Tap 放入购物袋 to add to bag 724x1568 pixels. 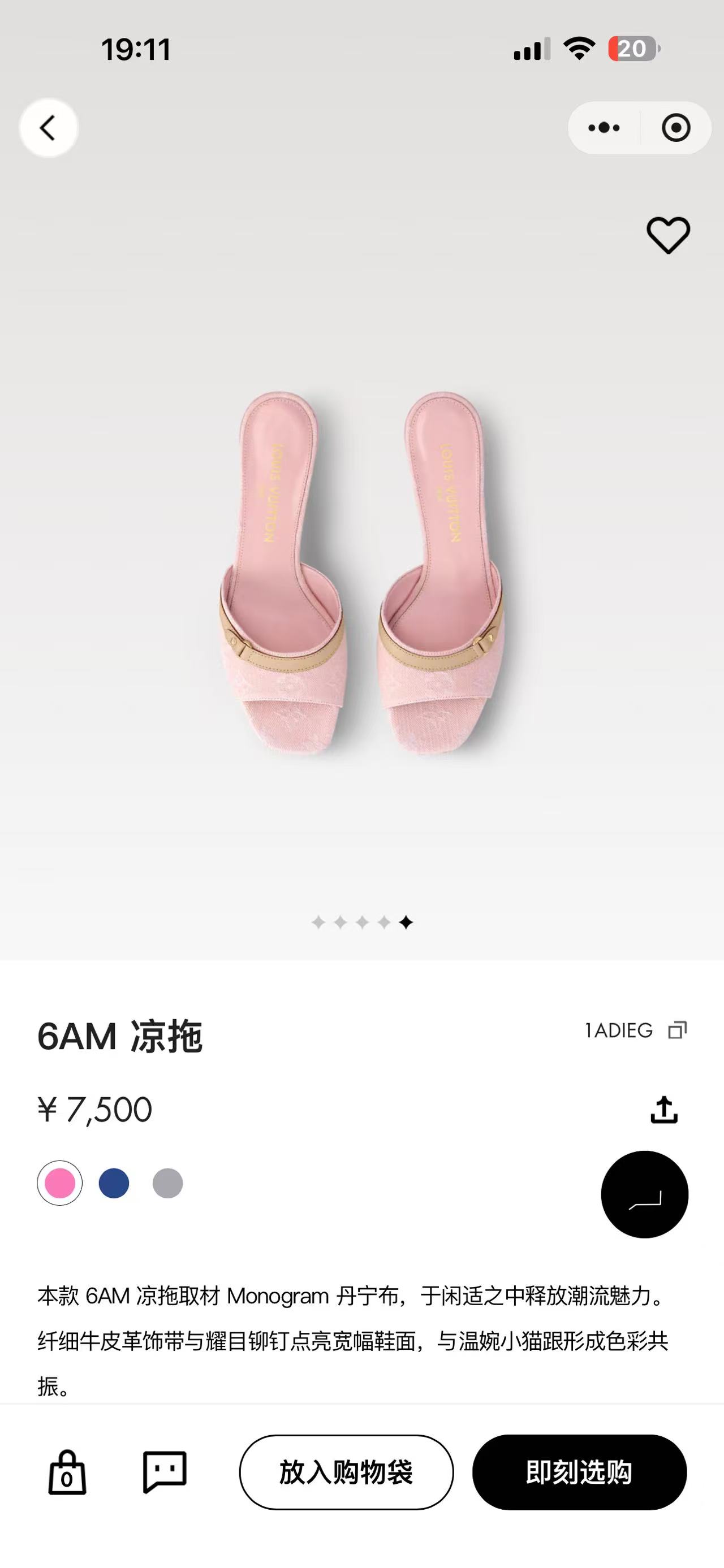click(346, 1472)
